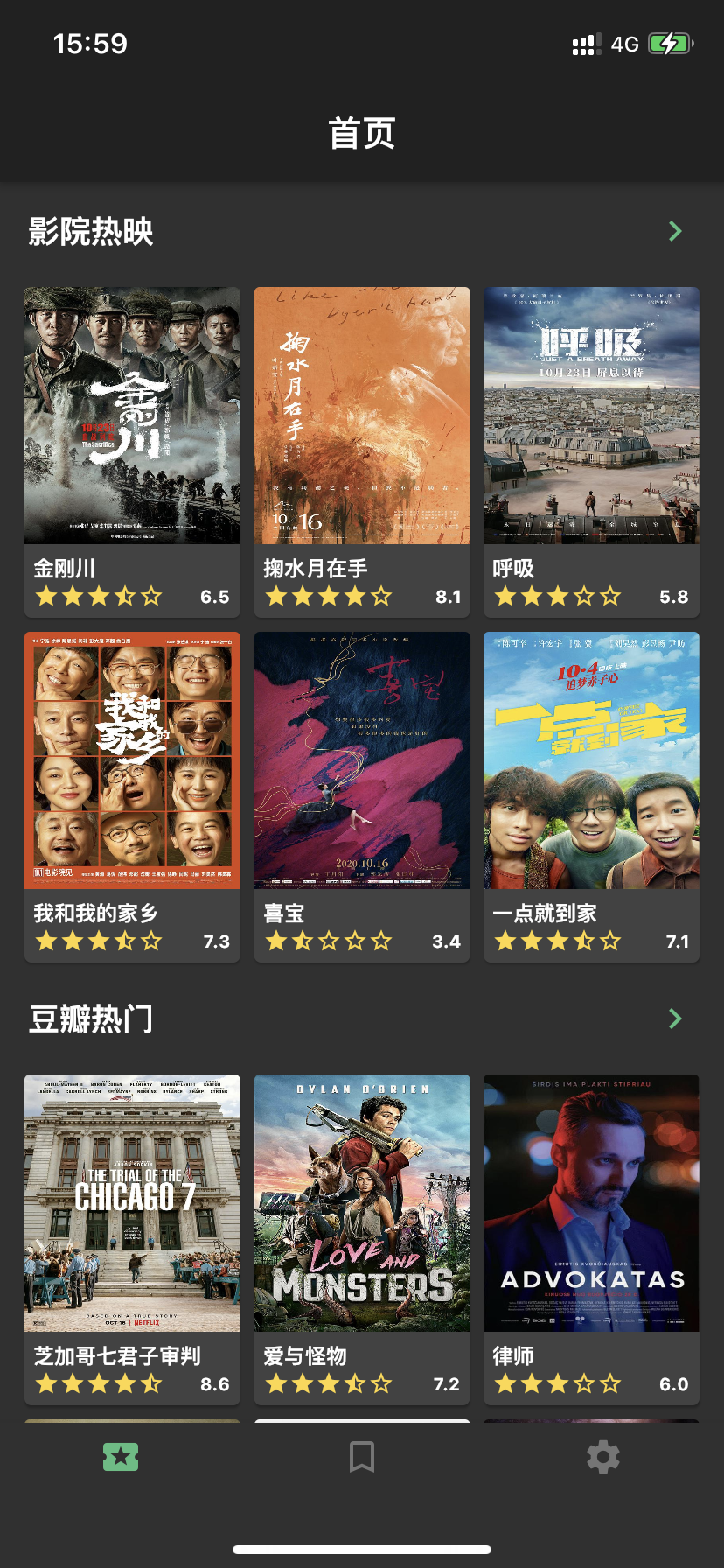
Task: Open the 律师 movie card
Action: coord(591,1238)
